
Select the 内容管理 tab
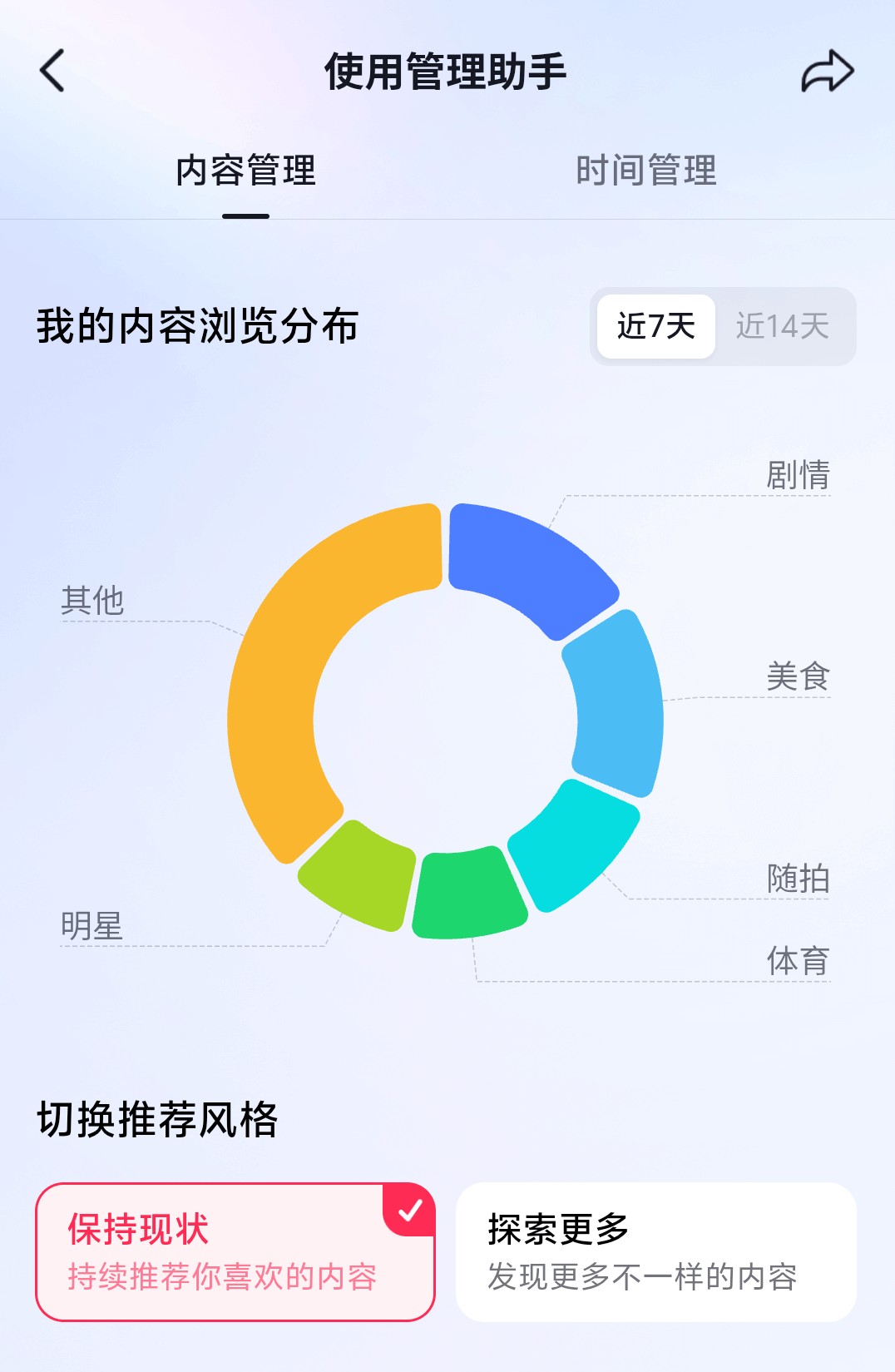pos(245,171)
